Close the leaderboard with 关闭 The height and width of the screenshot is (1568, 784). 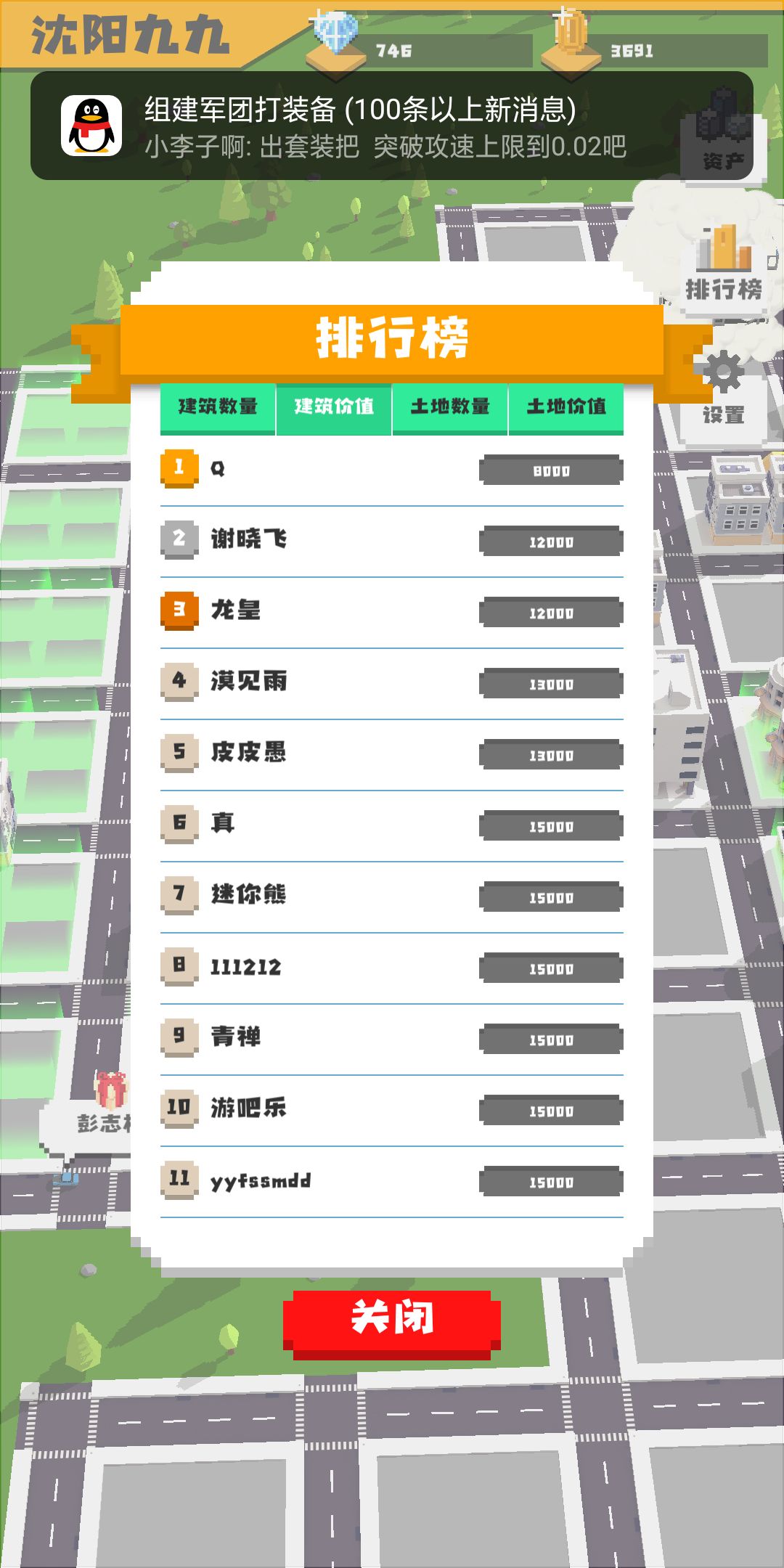coord(392,1324)
